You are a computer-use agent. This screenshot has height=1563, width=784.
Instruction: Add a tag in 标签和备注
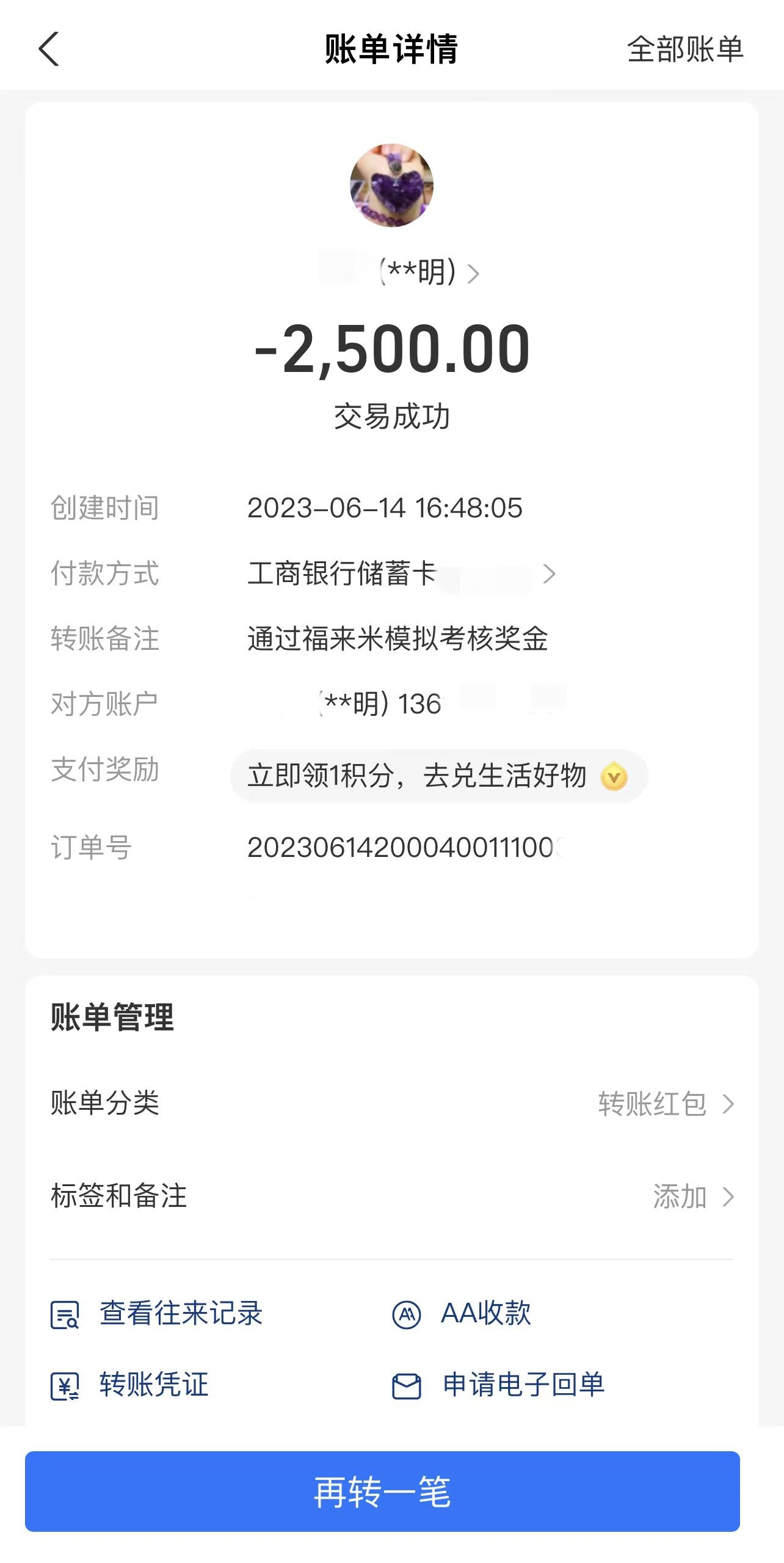[692, 1197]
